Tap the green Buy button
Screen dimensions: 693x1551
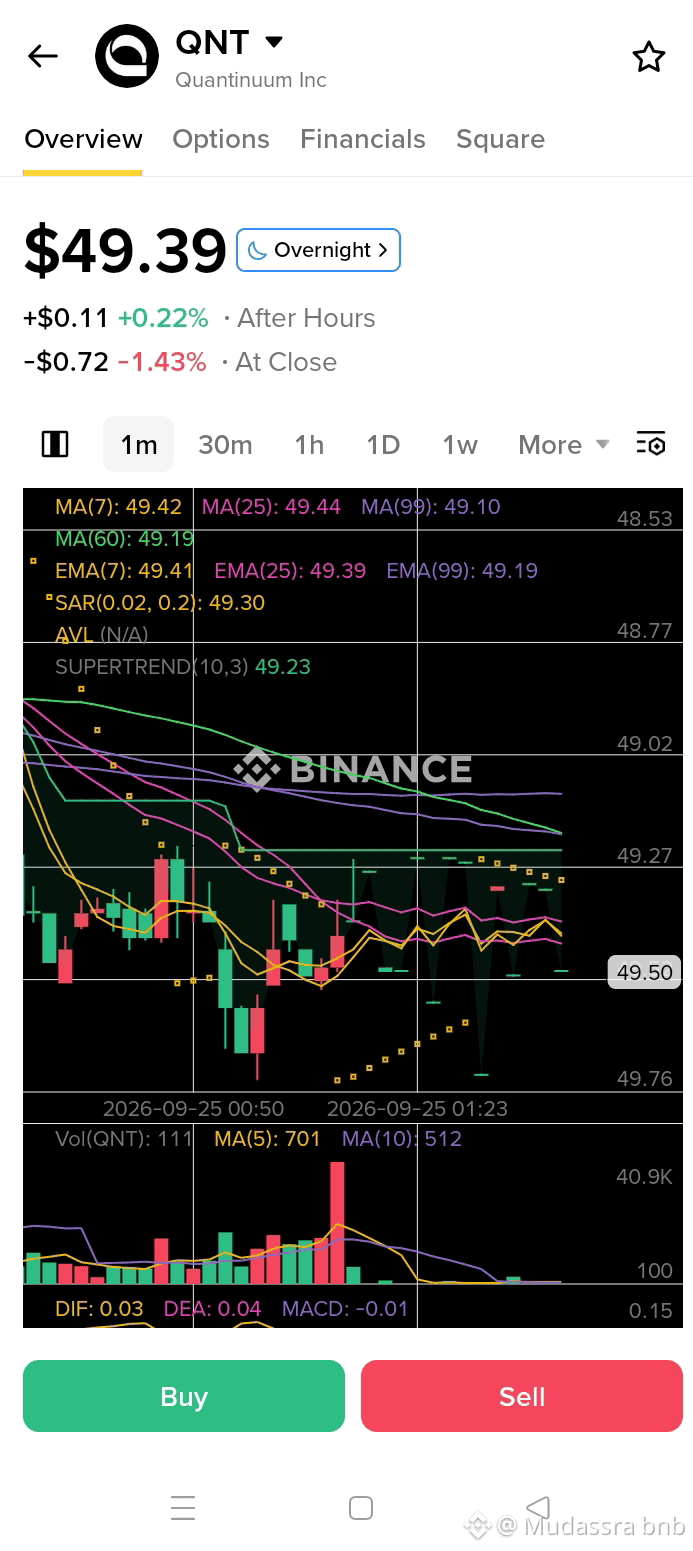coord(184,1396)
